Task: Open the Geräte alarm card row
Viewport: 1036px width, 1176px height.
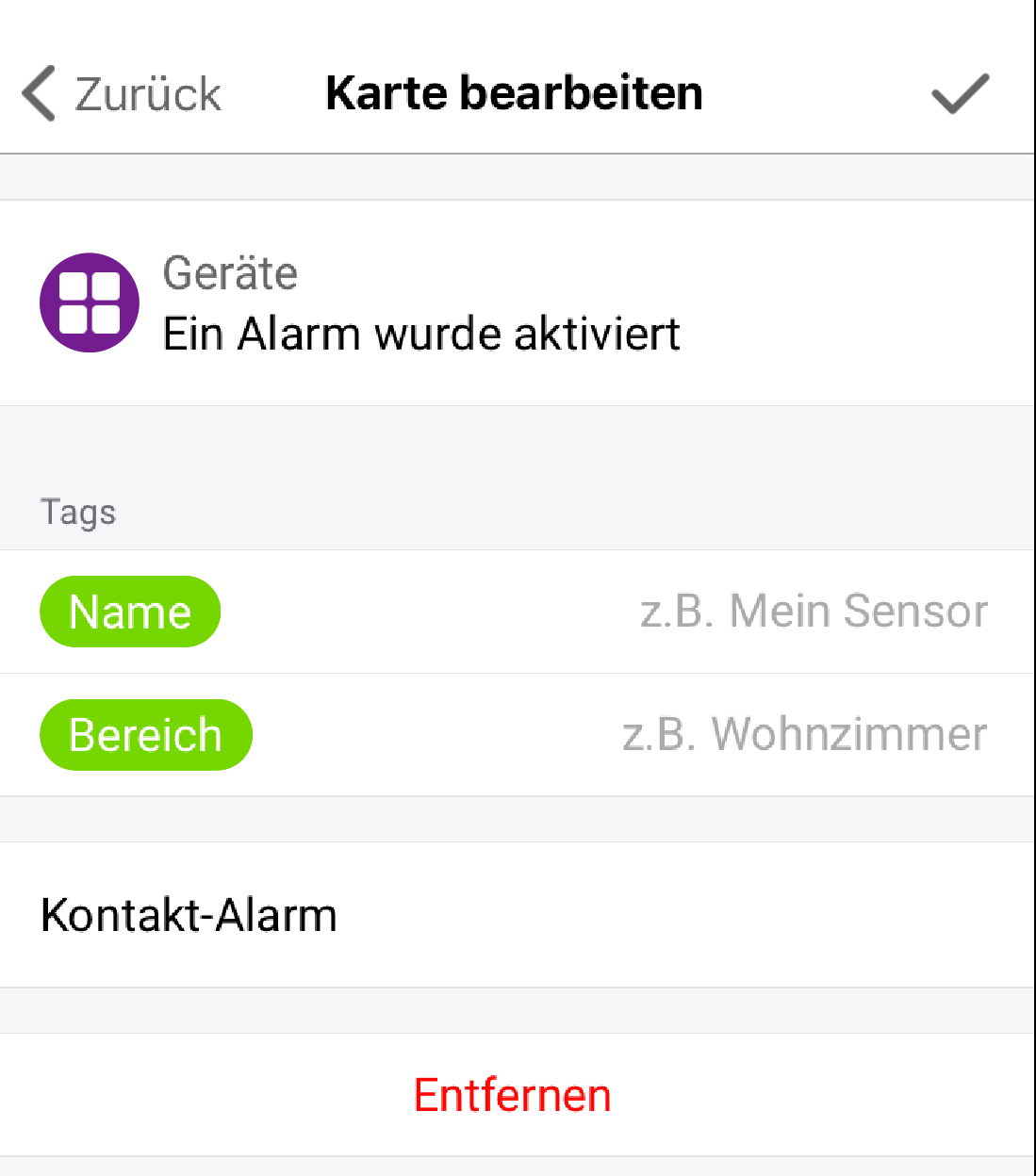Action: [517, 303]
